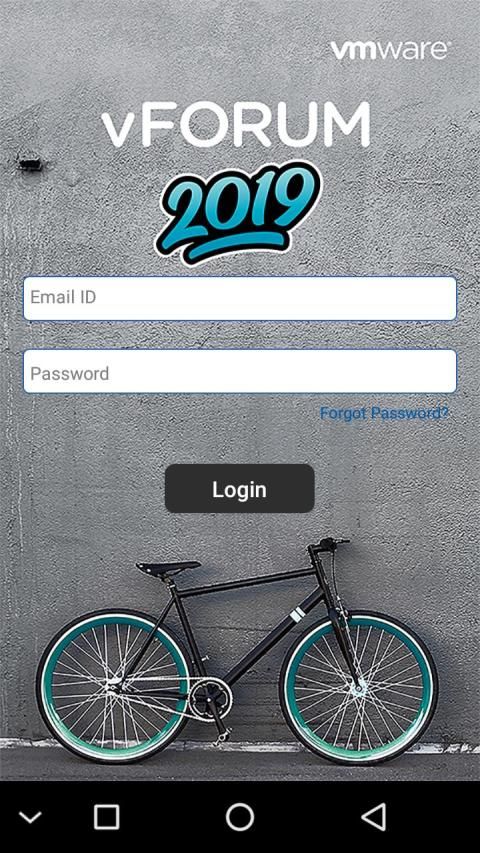Open recent apps from navigation bar
The height and width of the screenshot is (853, 480).
tap(107, 817)
